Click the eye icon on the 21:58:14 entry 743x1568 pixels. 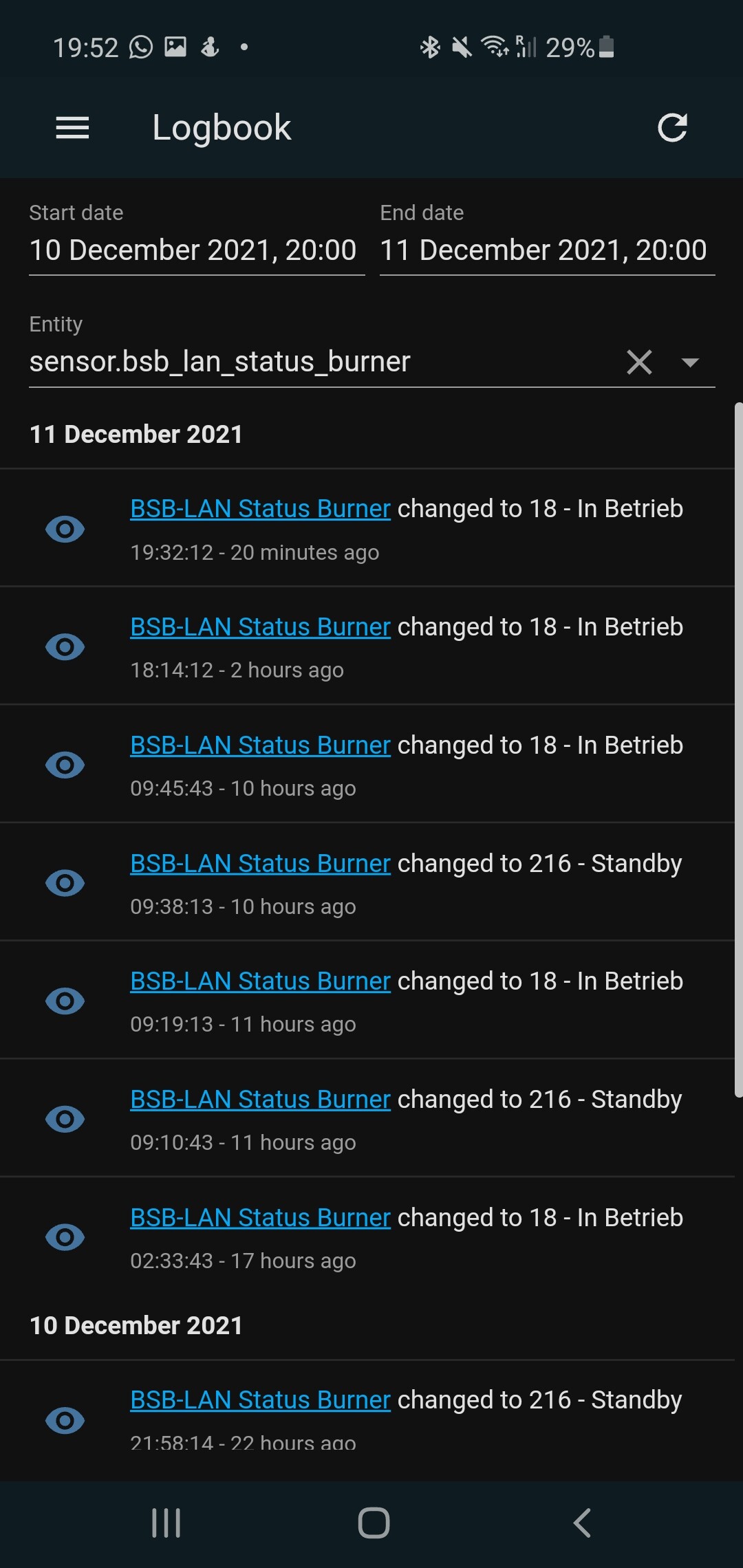[64, 1421]
